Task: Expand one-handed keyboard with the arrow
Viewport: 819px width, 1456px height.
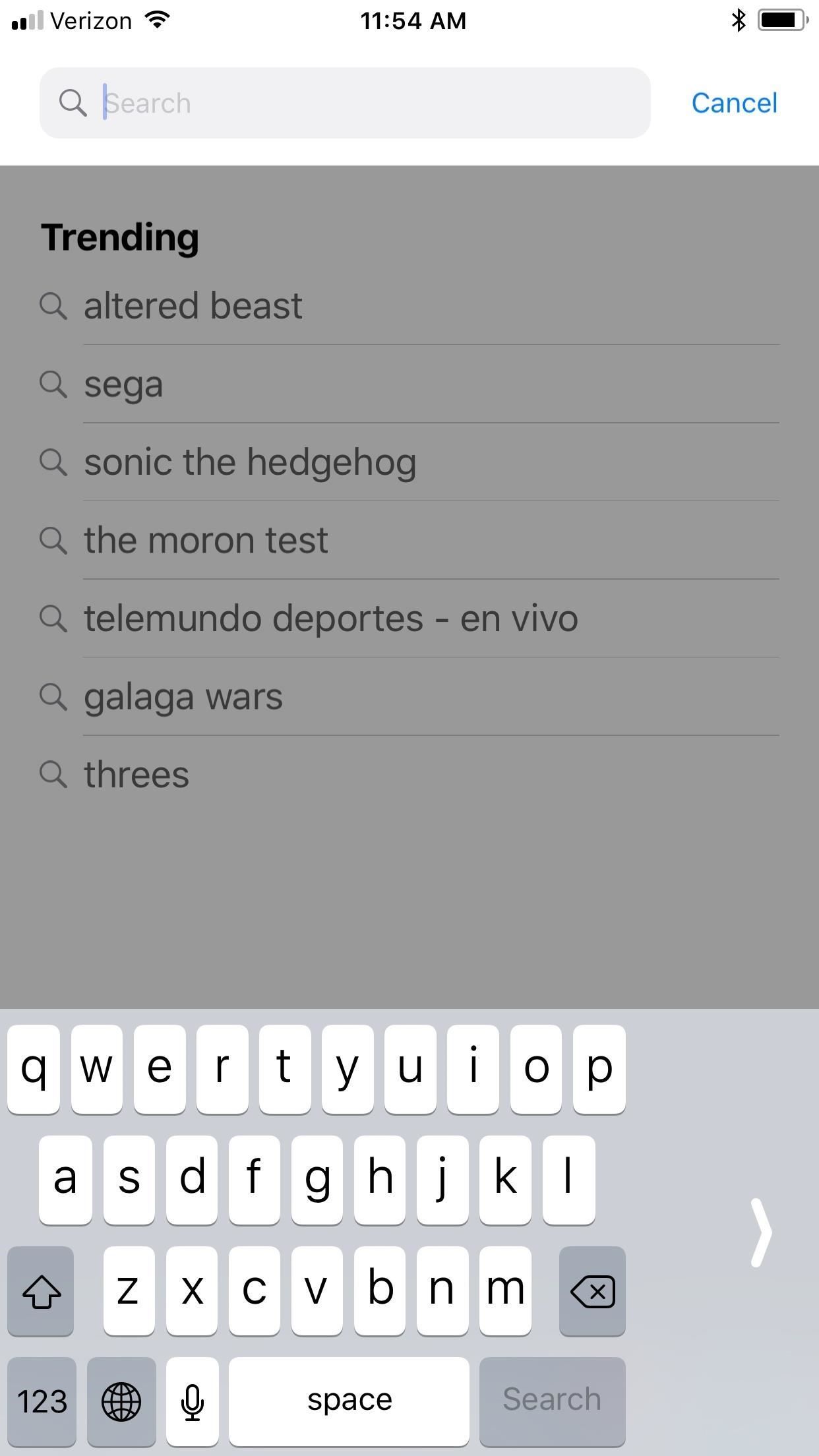Action: [x=761, y=1233]
